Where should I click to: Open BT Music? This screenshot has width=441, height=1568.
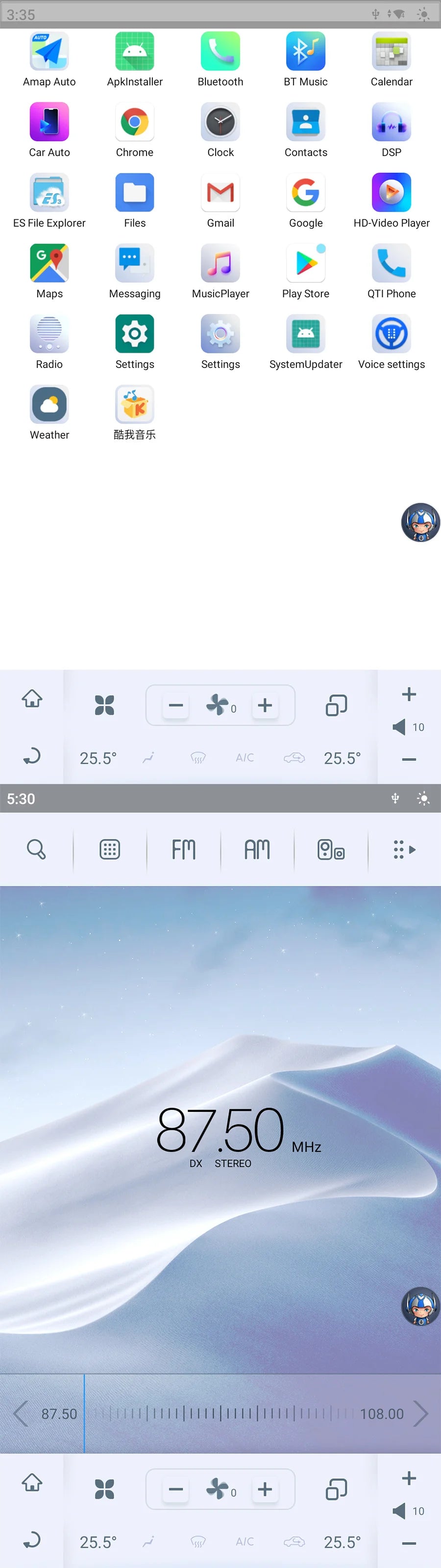click(x=306, y=52)
